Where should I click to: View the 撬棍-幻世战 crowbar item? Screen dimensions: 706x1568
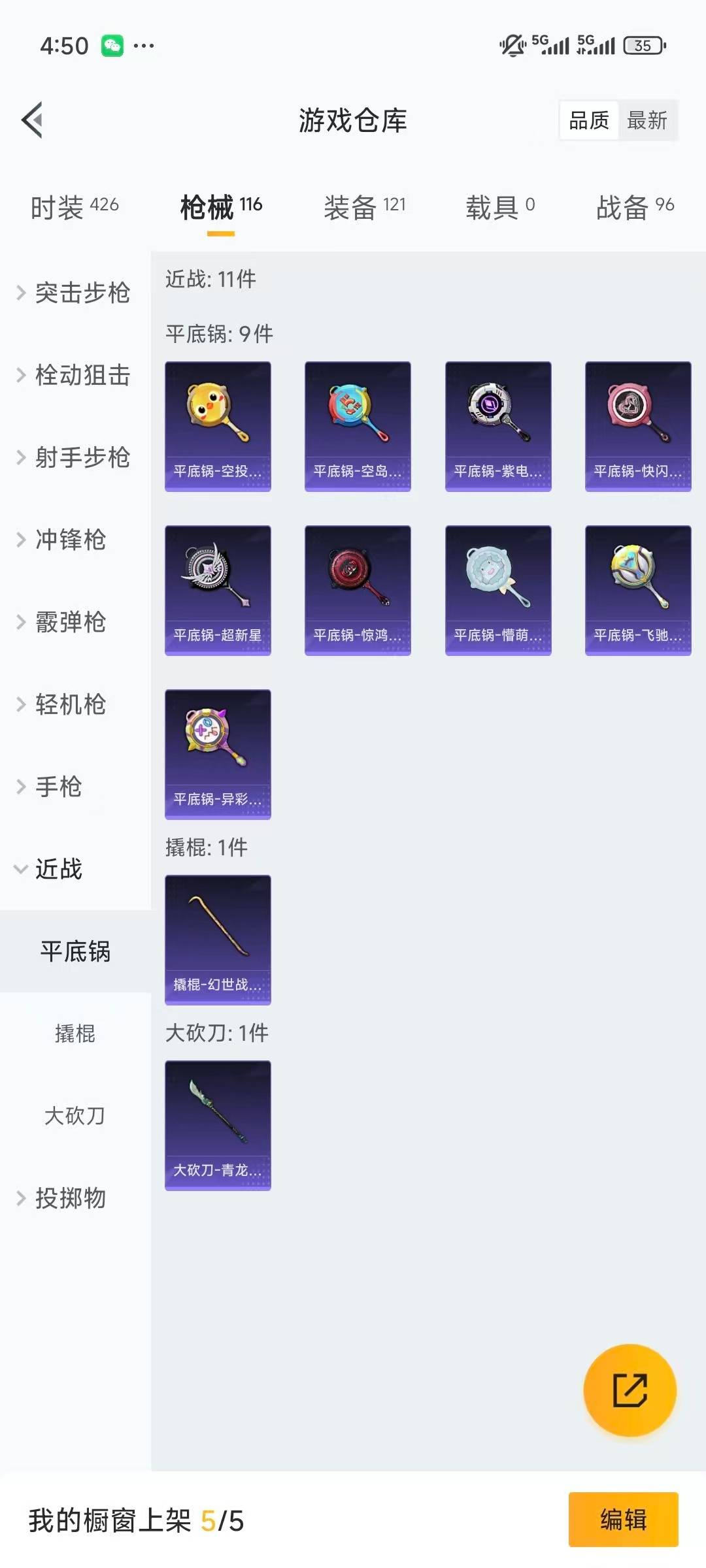[x=218, y=939]
